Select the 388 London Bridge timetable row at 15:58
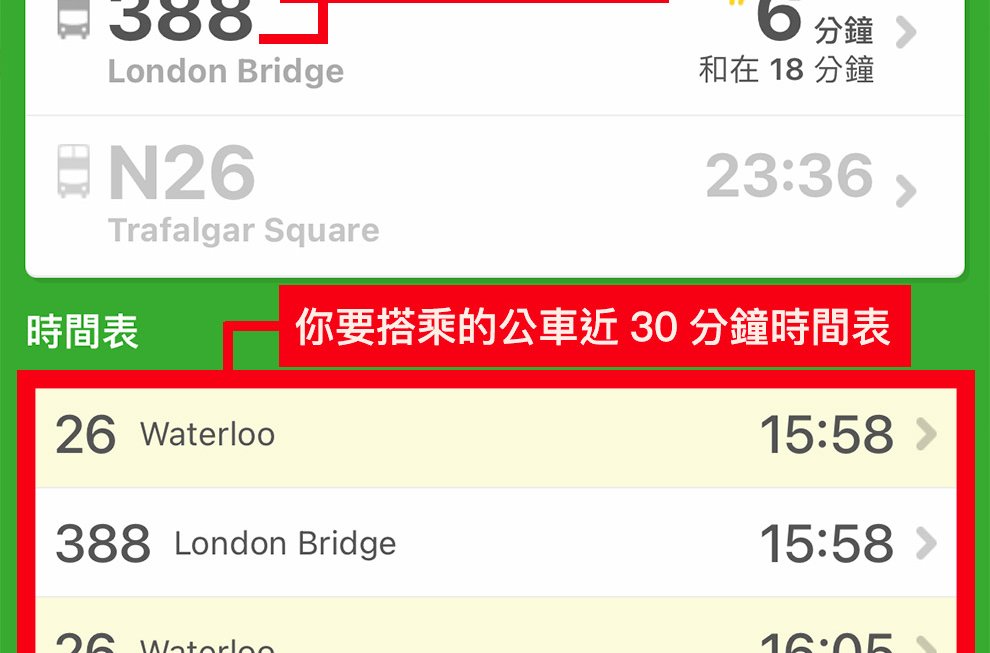 pos(494,543)
